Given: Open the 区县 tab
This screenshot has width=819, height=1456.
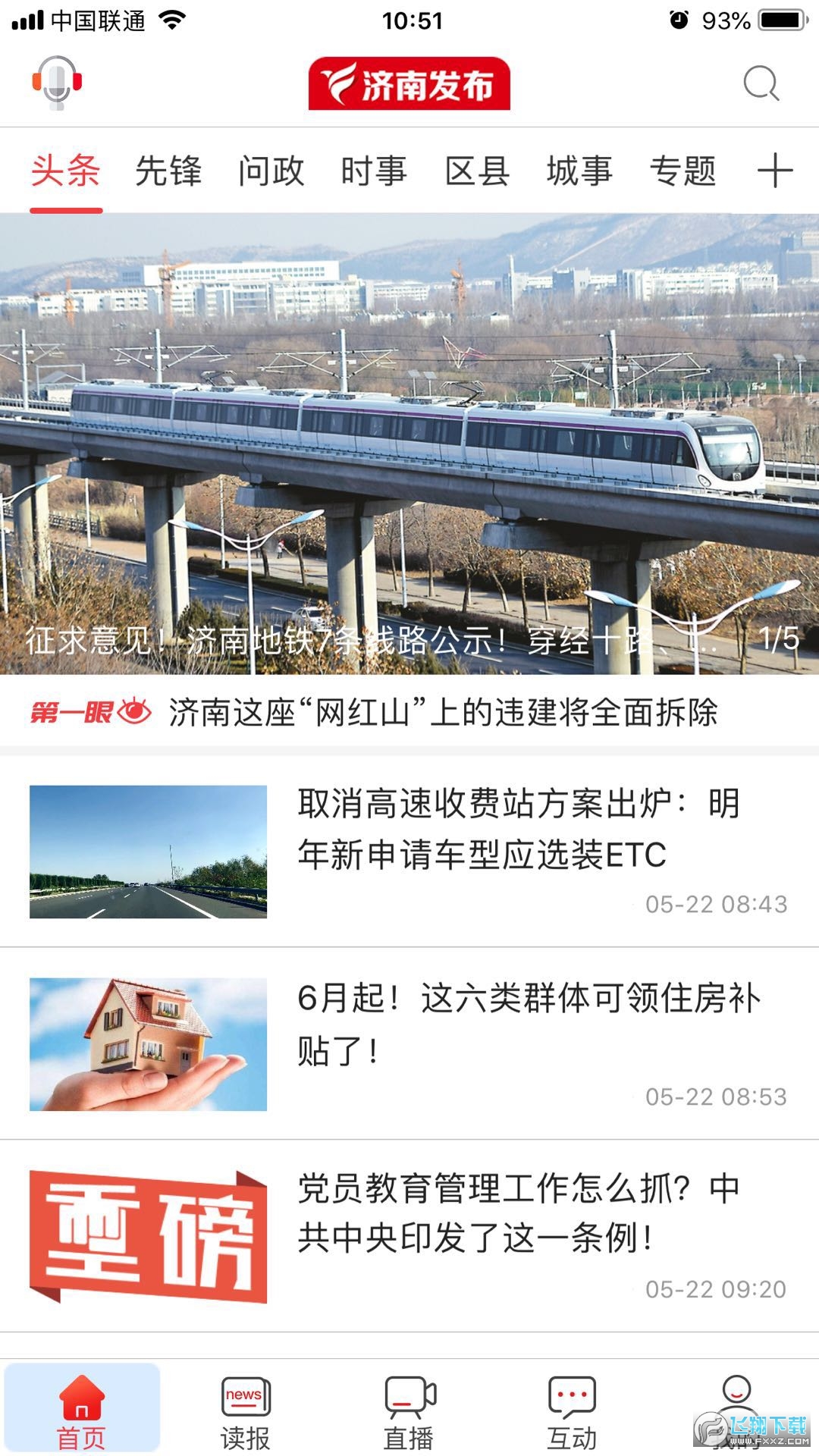Looking at the screenshot, I should point(477,171).
